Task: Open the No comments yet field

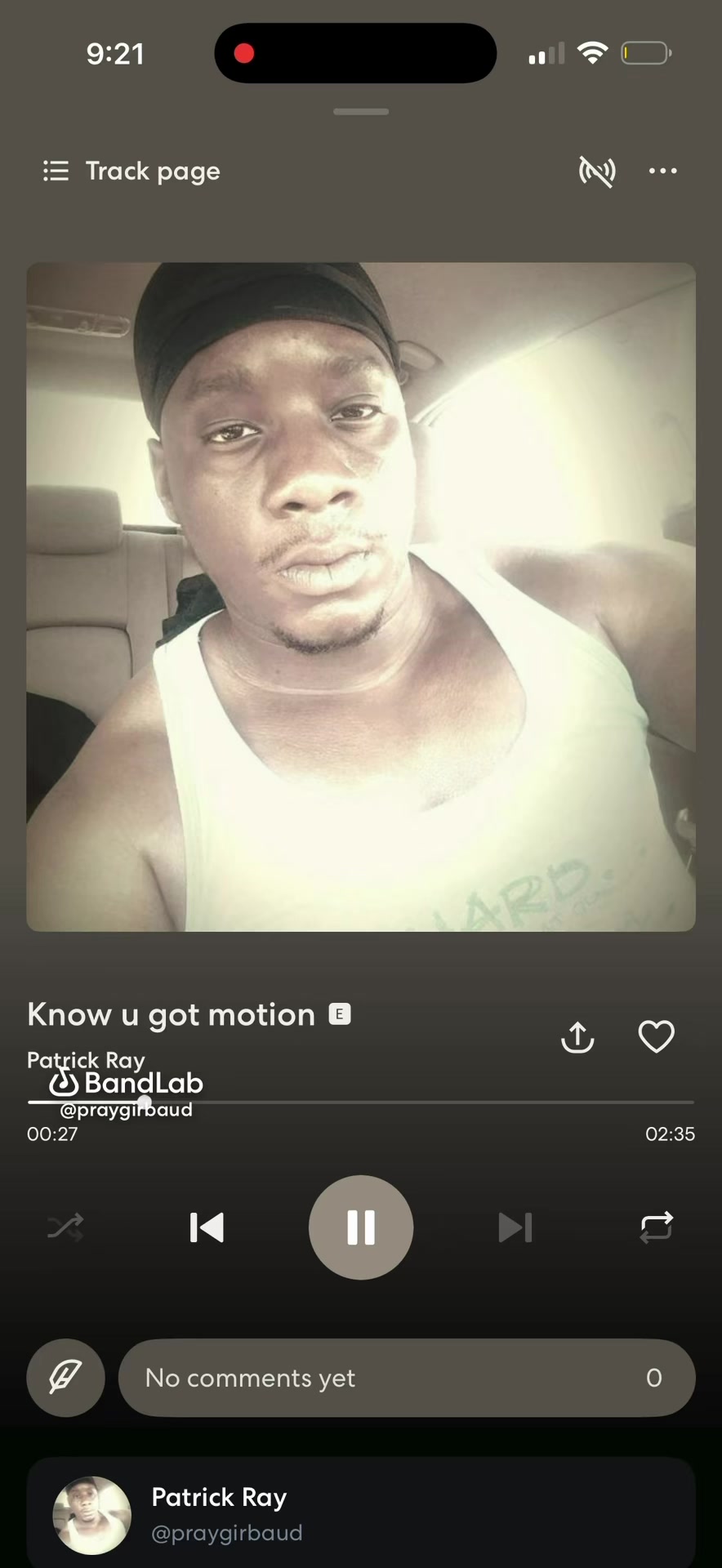Action: coord(407,1378)
